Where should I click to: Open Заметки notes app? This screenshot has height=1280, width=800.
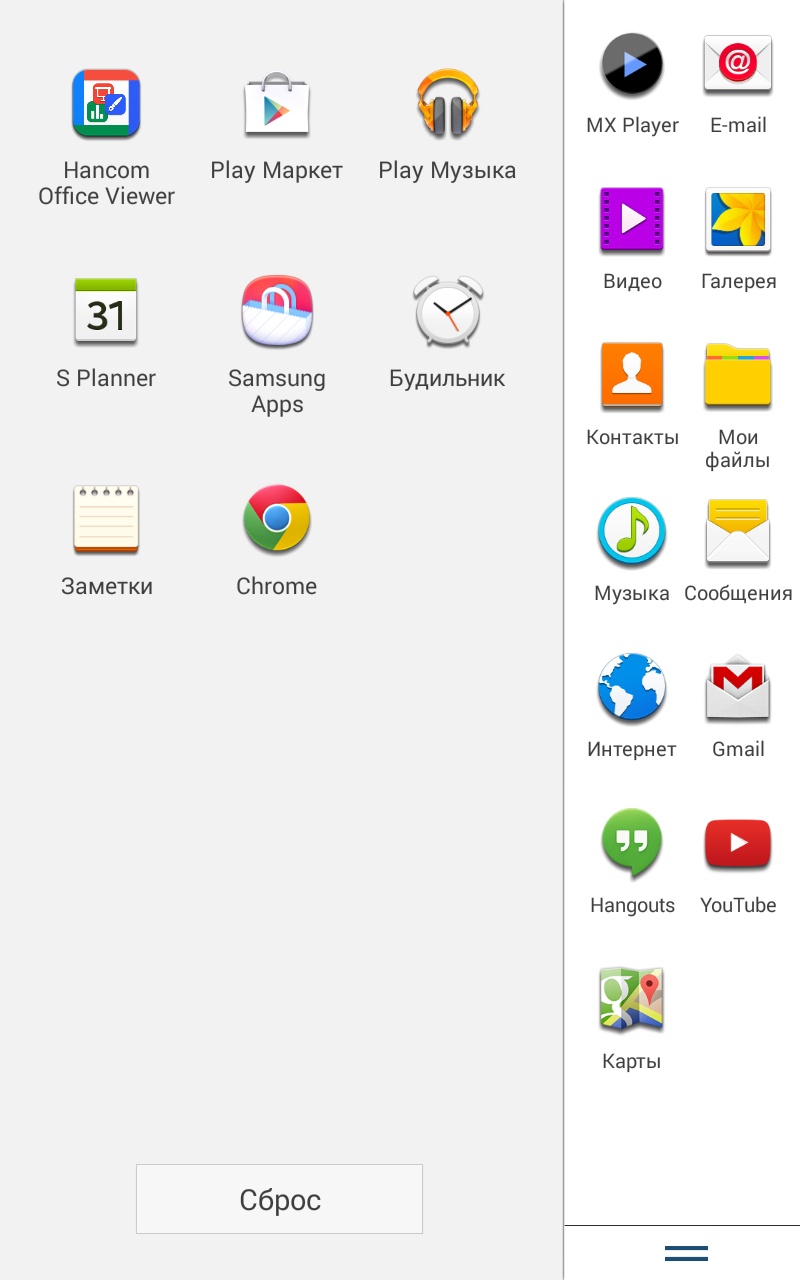click(x=106, y=520)
